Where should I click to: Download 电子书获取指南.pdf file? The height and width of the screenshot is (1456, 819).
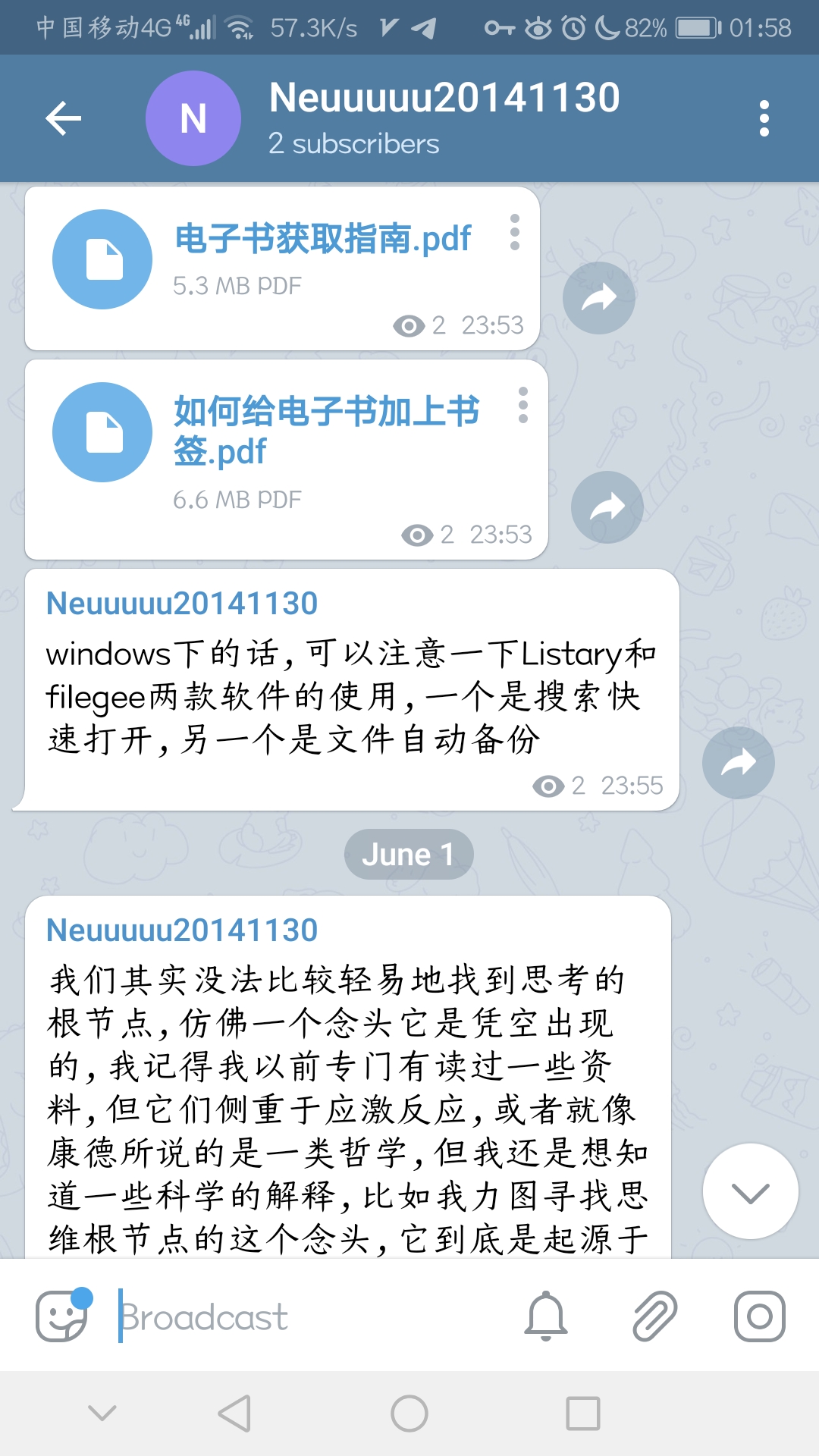tap(102, 259)
